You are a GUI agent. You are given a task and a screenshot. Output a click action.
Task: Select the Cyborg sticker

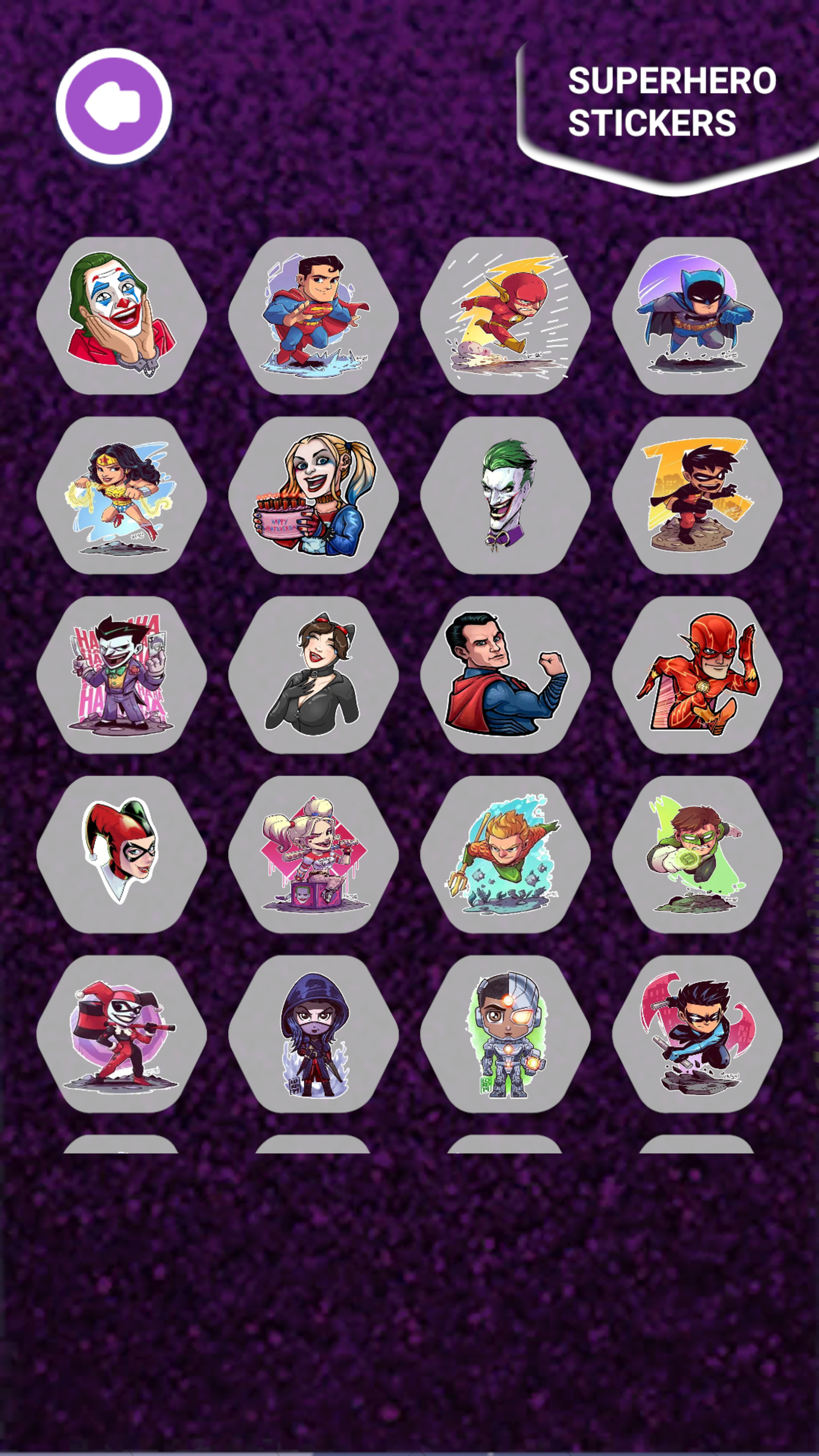point(505,1034)
